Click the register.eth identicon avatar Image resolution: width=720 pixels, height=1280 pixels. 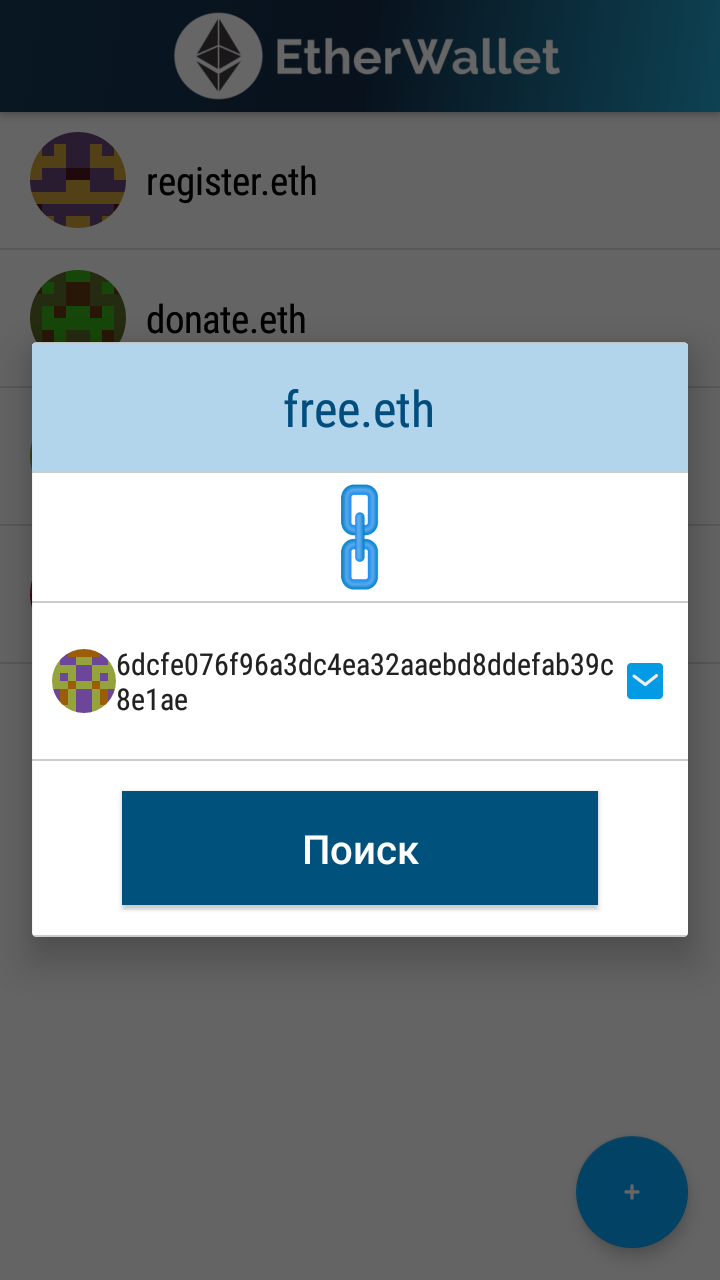[78, 181]
